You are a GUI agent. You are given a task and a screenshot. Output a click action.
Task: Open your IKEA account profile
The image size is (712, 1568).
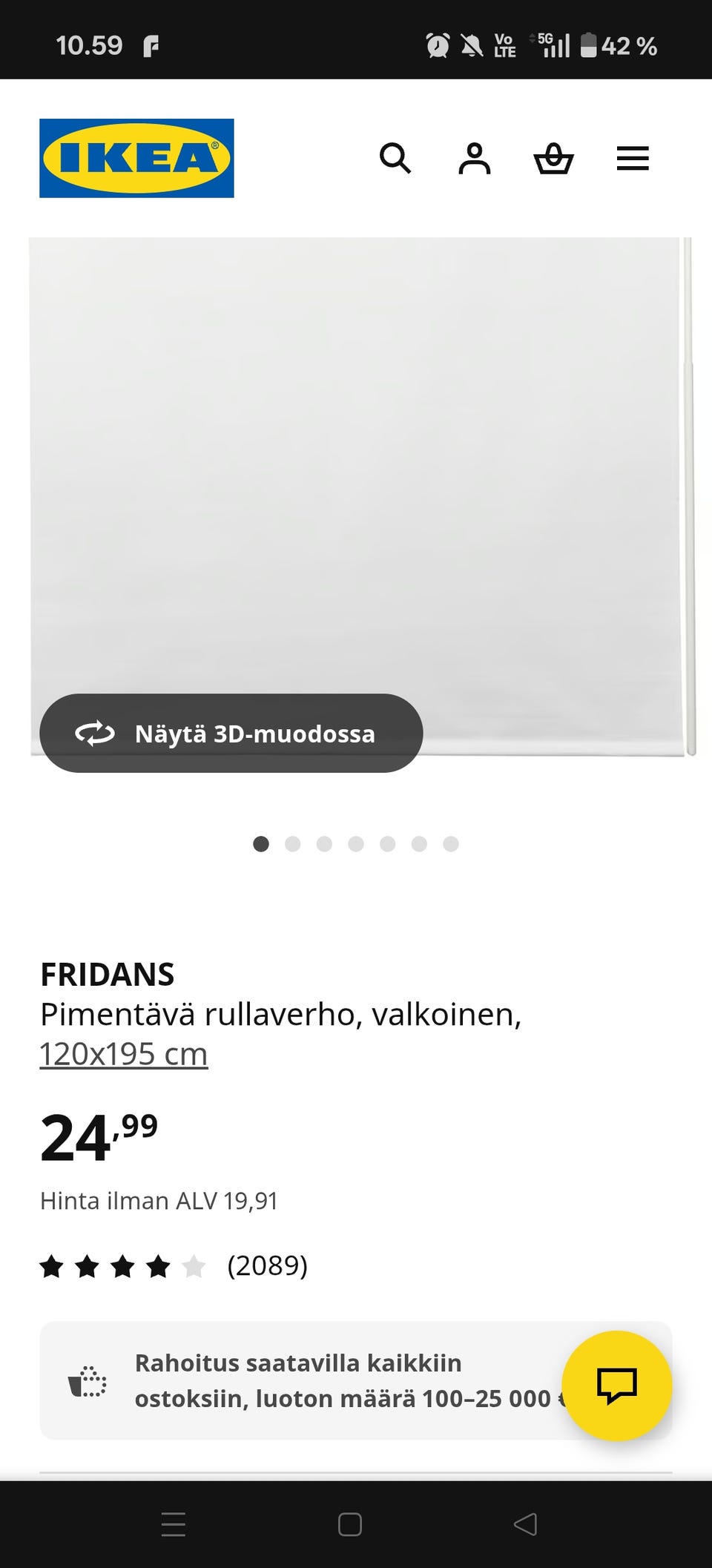click(475, 158)
